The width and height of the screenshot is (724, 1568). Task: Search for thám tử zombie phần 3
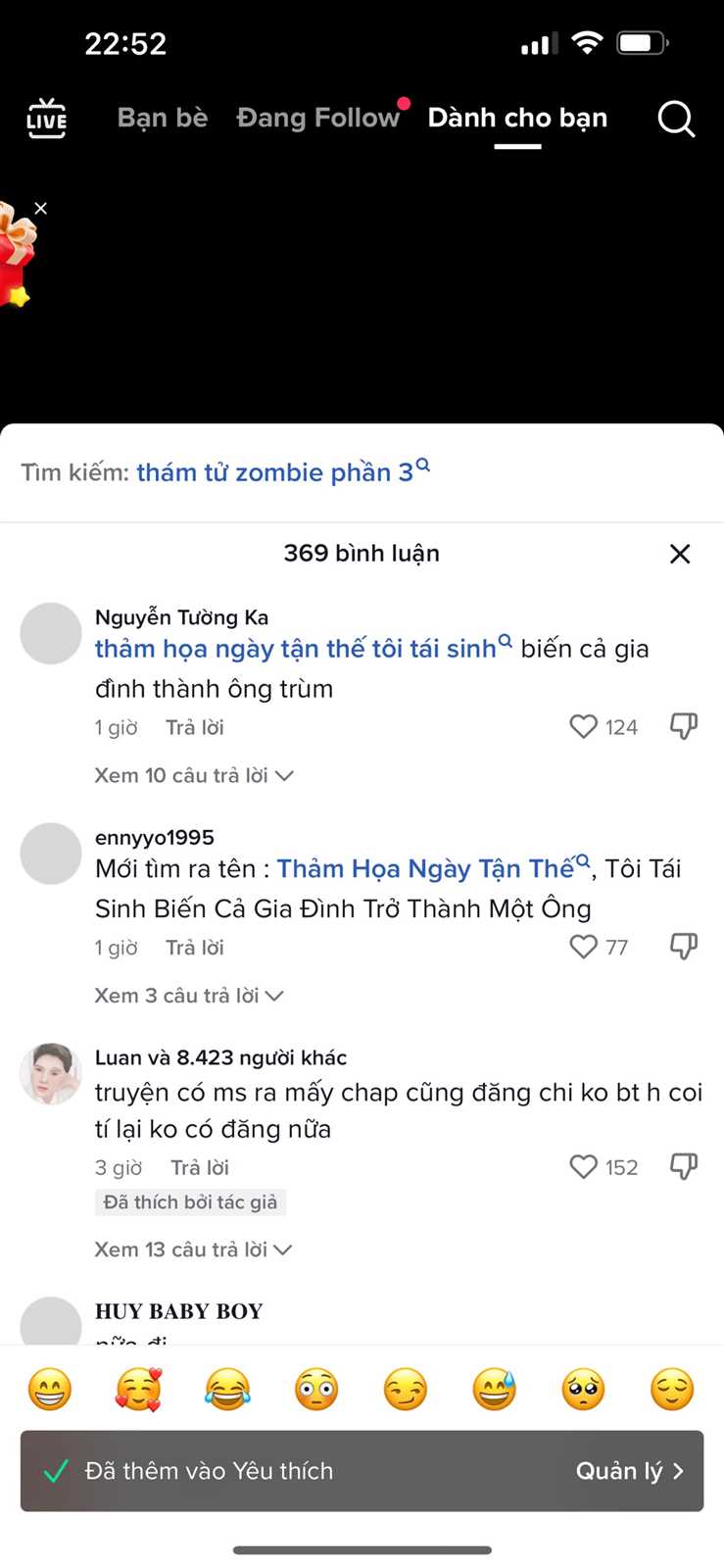click(274, 472)
